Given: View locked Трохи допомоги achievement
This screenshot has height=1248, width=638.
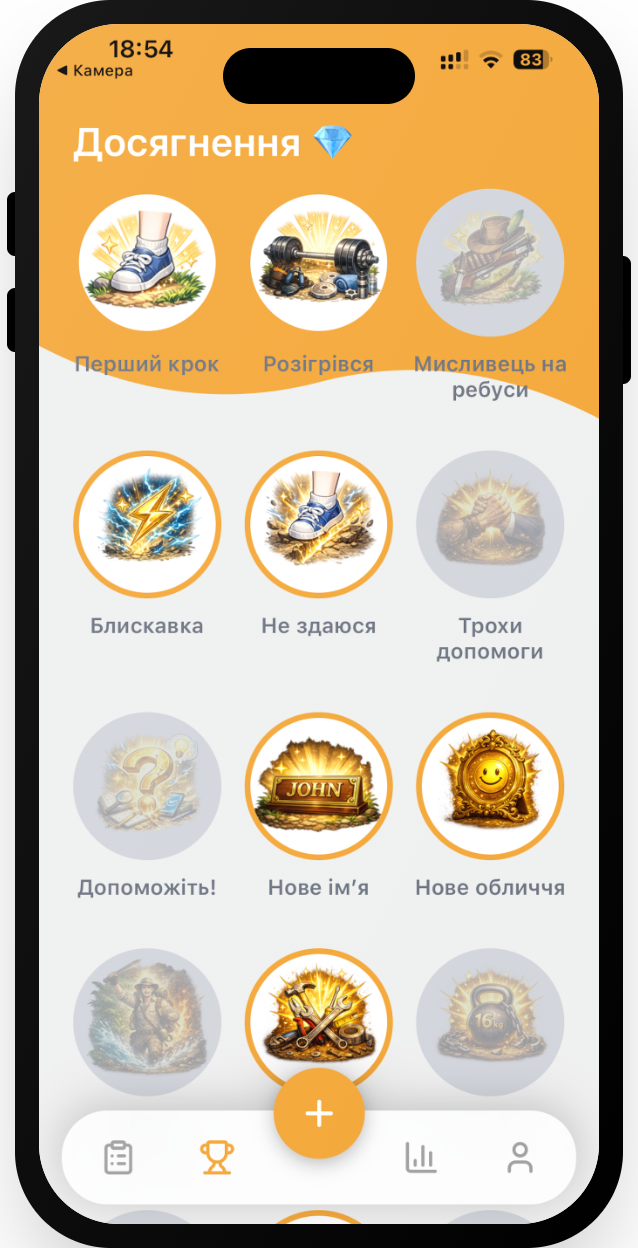Looking at the screenshot, I should (x=490, y=525).
